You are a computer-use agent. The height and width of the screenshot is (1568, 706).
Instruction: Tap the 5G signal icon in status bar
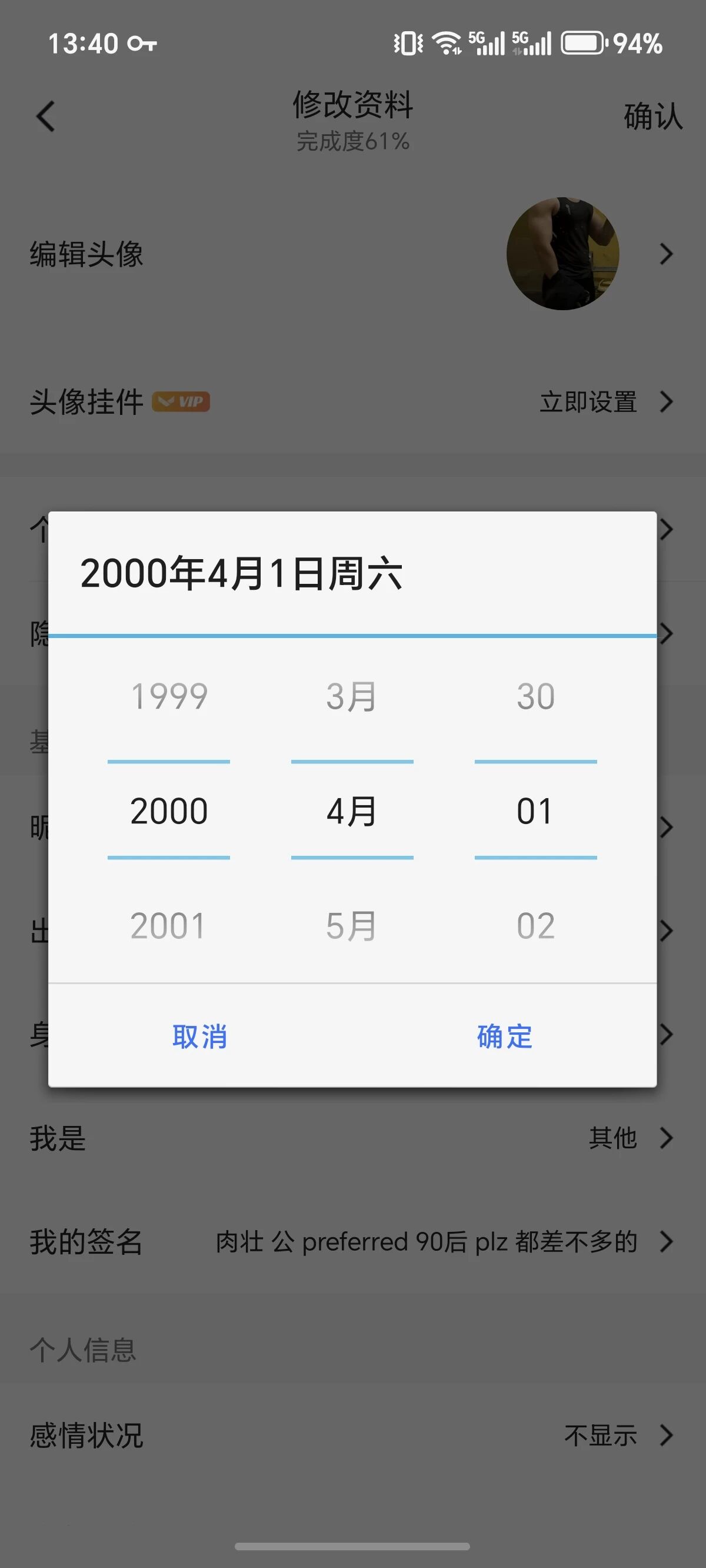pyautogui.click(x=487, y=42)
